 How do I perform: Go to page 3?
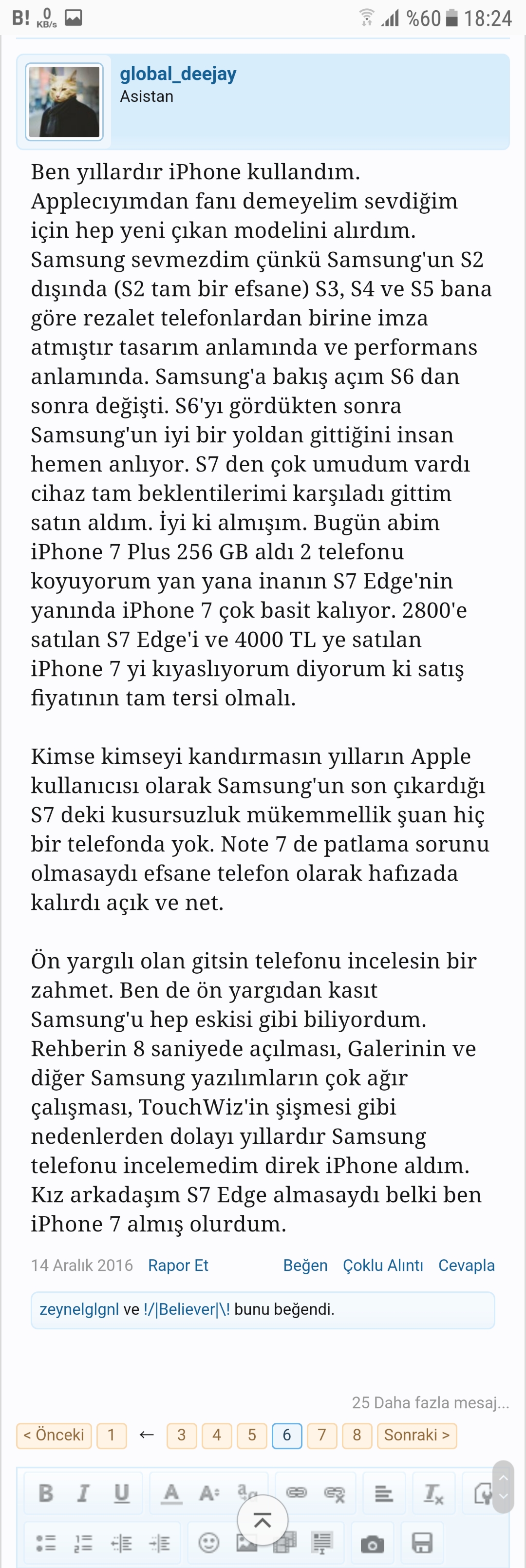point(181,1436)
